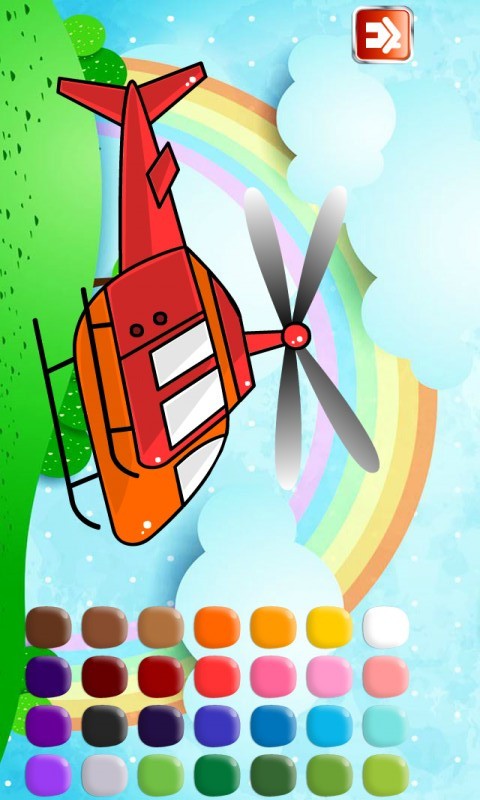
Task: Select the bright red color swatch
Action: pyautogui.click(x=217, y=677)
